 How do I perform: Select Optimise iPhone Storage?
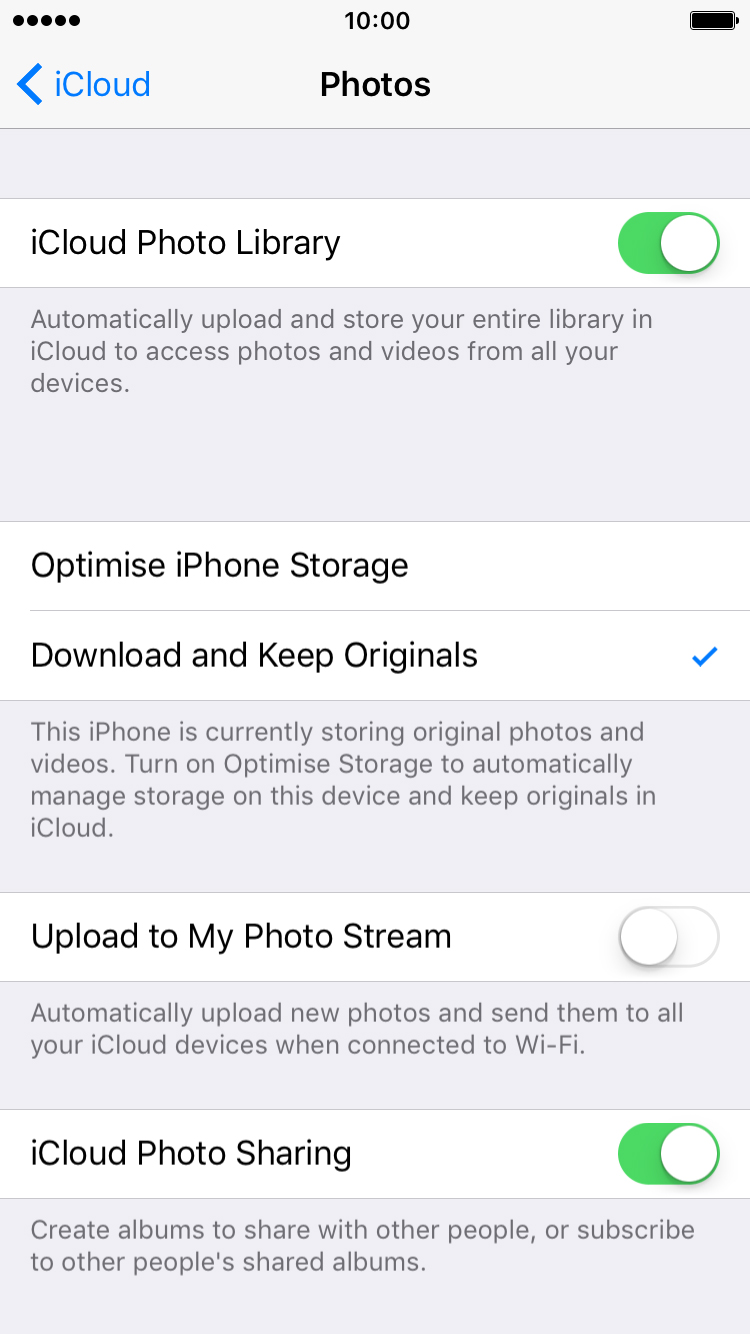(x=375, y=566)
